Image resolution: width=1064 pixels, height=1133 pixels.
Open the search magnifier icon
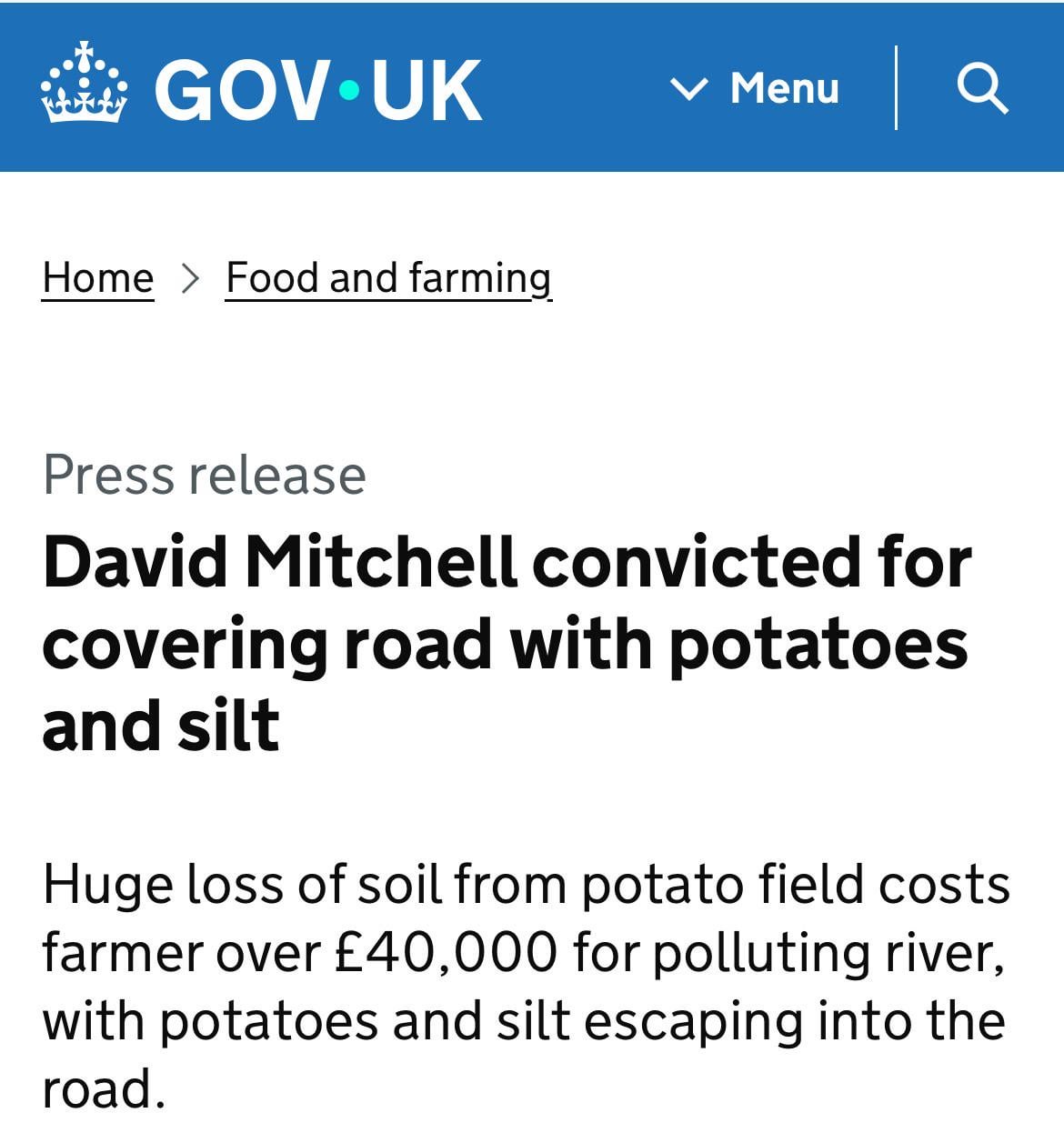(982, 88)
